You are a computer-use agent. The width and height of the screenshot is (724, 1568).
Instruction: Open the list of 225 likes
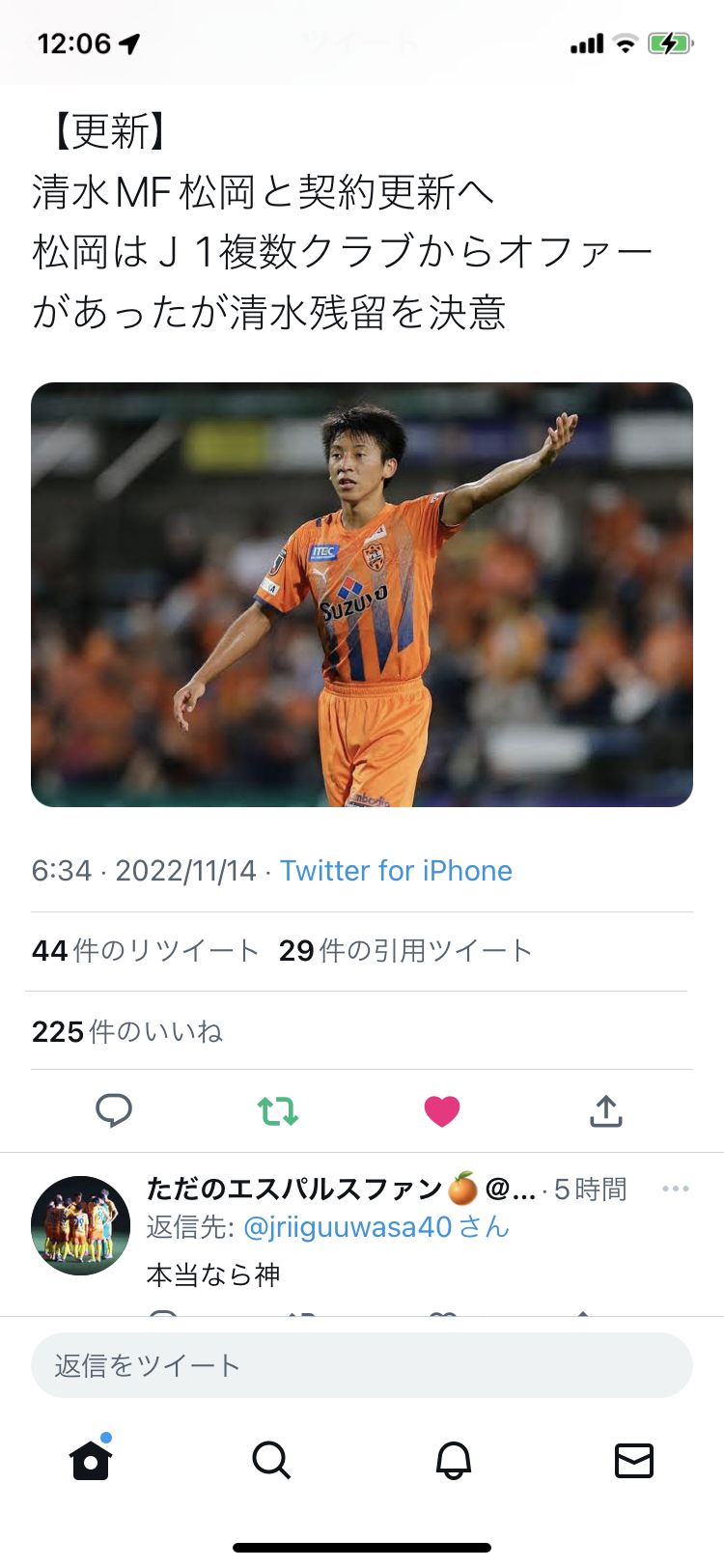point(127,1031)
